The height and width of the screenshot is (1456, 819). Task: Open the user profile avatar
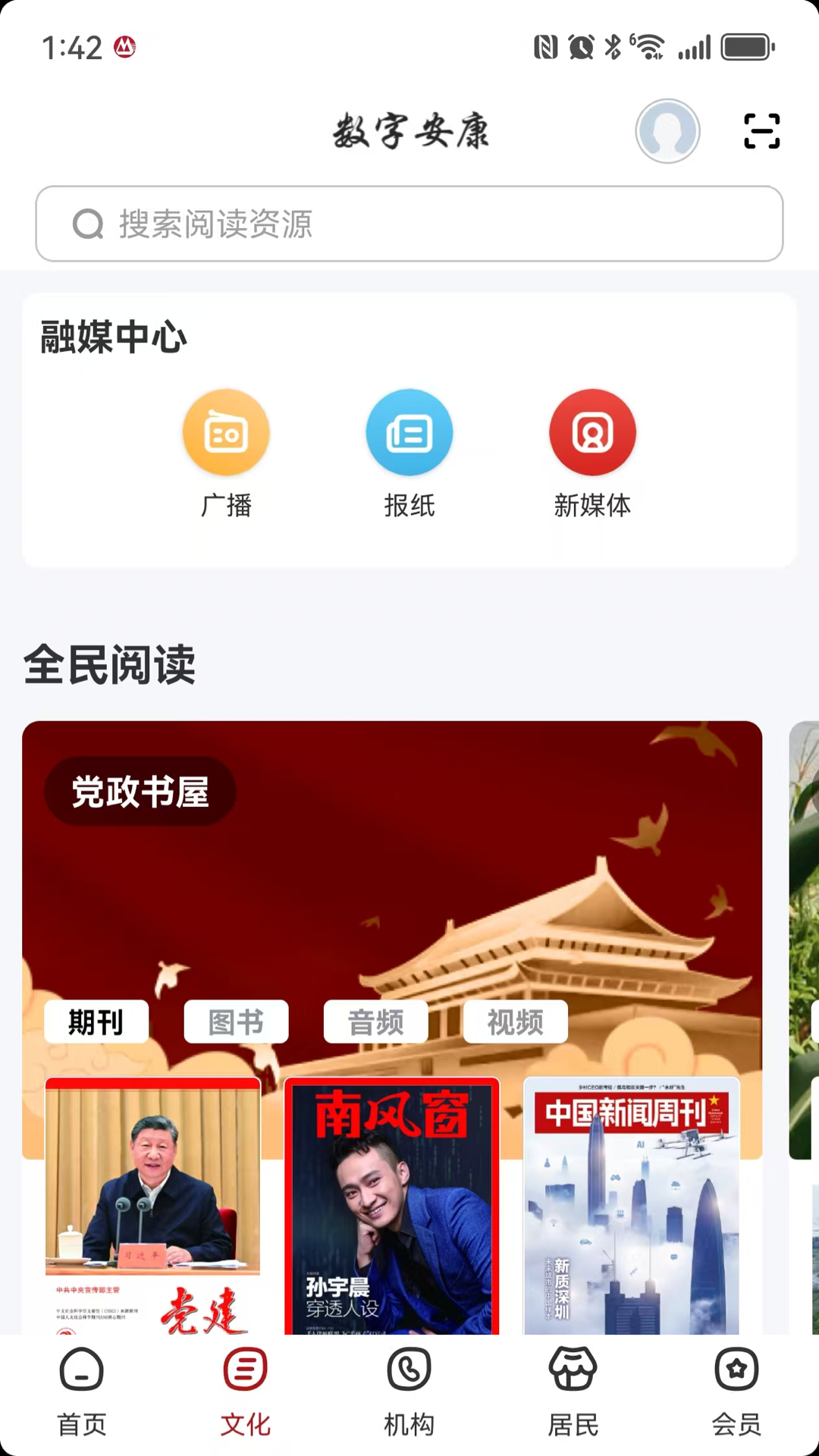pyautogui.click(x=667, y=131)
